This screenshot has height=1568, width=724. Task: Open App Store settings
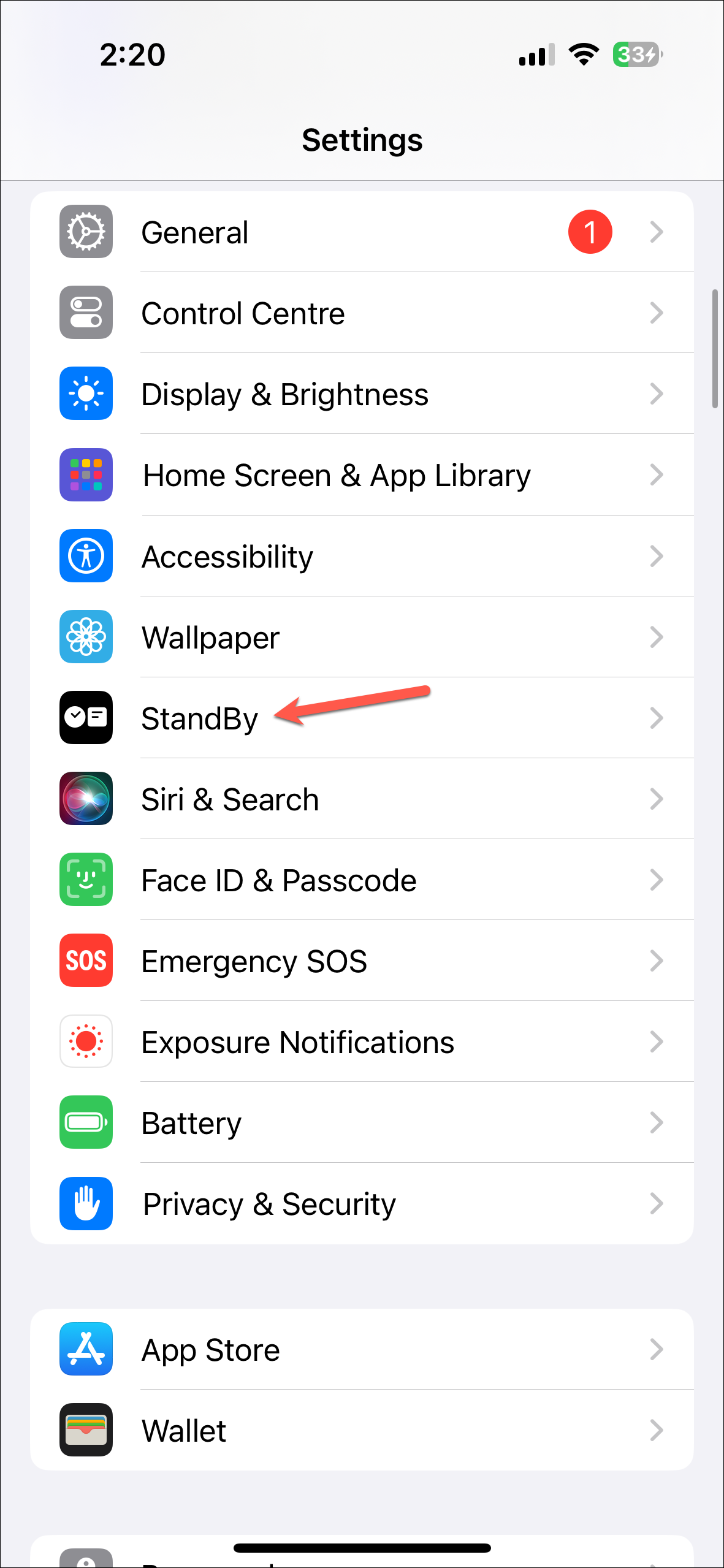pos(362,1350)
